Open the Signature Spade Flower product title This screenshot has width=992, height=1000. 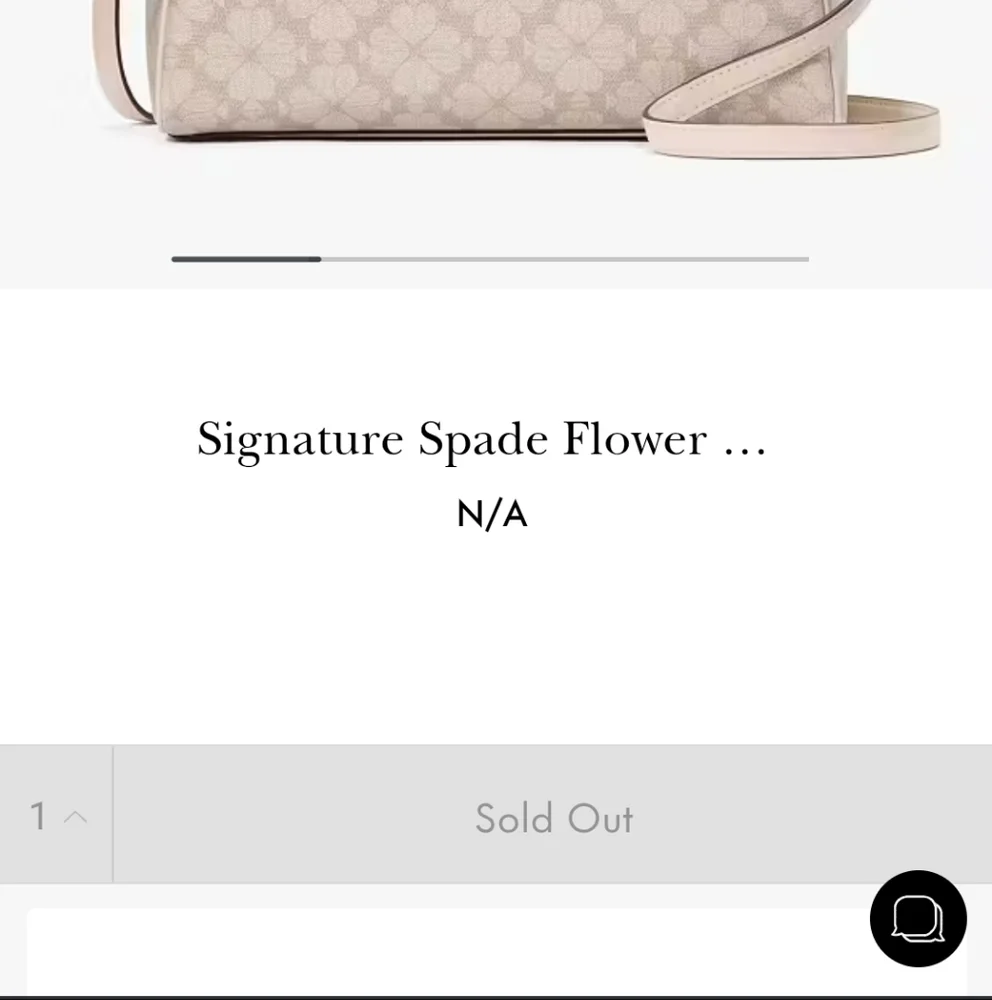point(483,438)
